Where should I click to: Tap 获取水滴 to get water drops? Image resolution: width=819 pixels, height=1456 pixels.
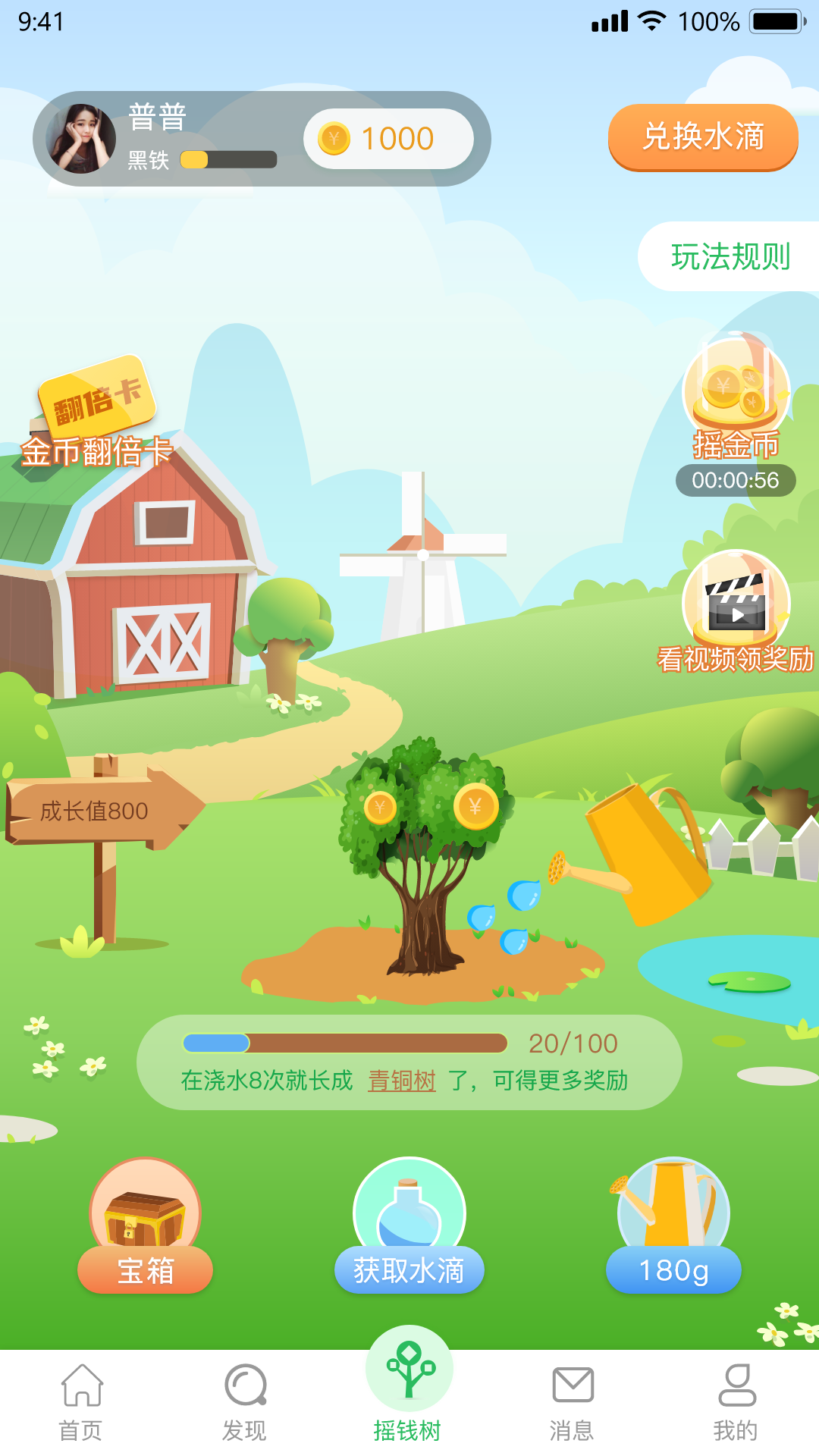tap(409, 1225)
